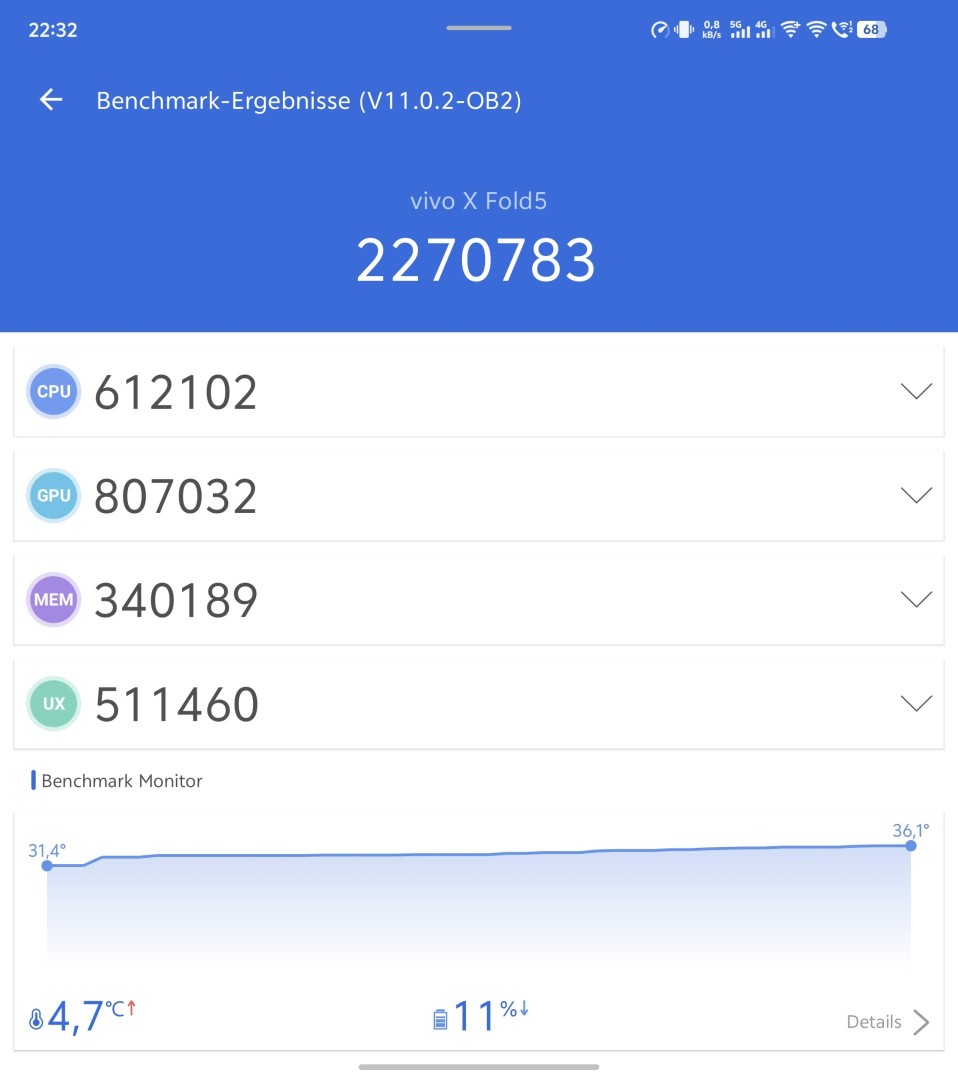Go back from Benchmark-Ergebnisse
This screenshot has width=958, height=1080.
coord(51,100)
